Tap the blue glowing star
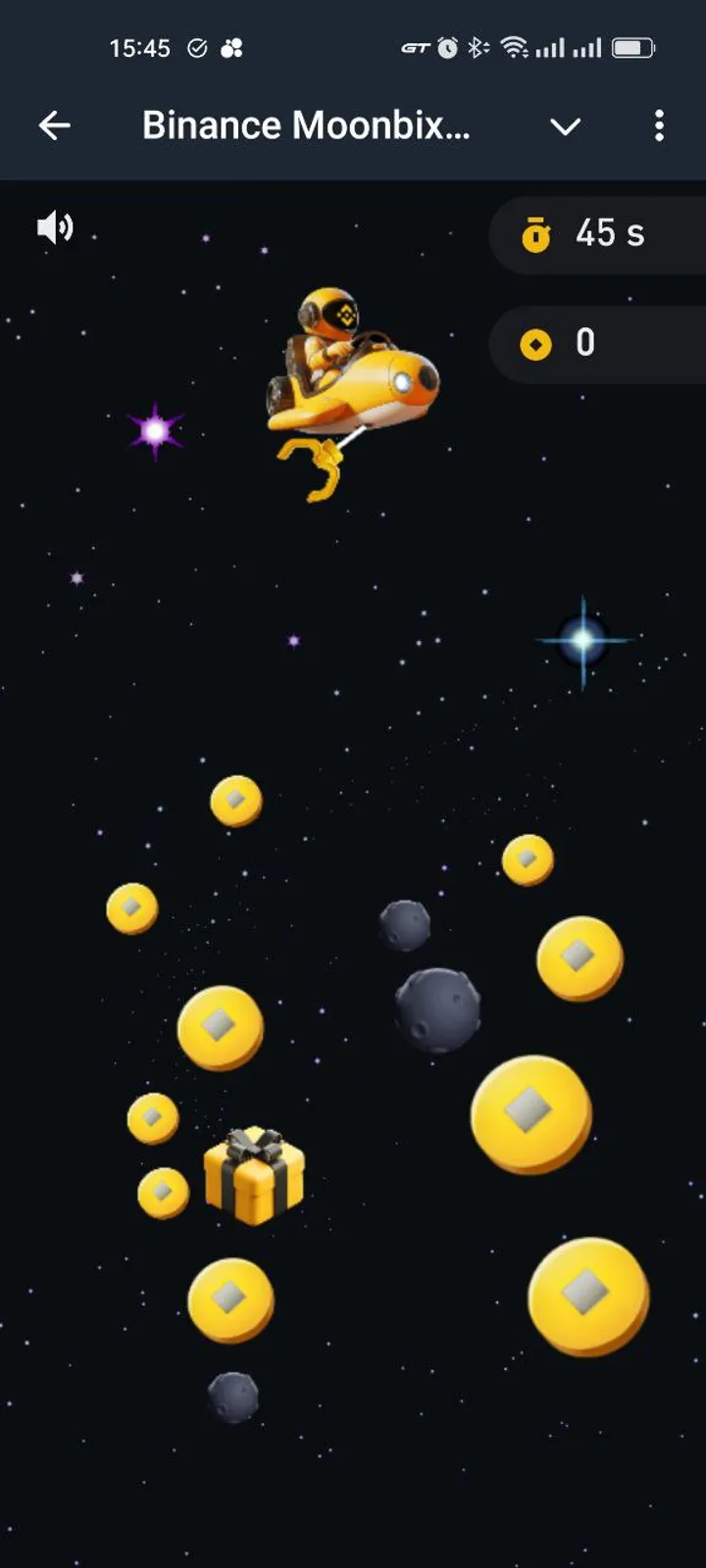706x1568 pixels. point(582,639)
